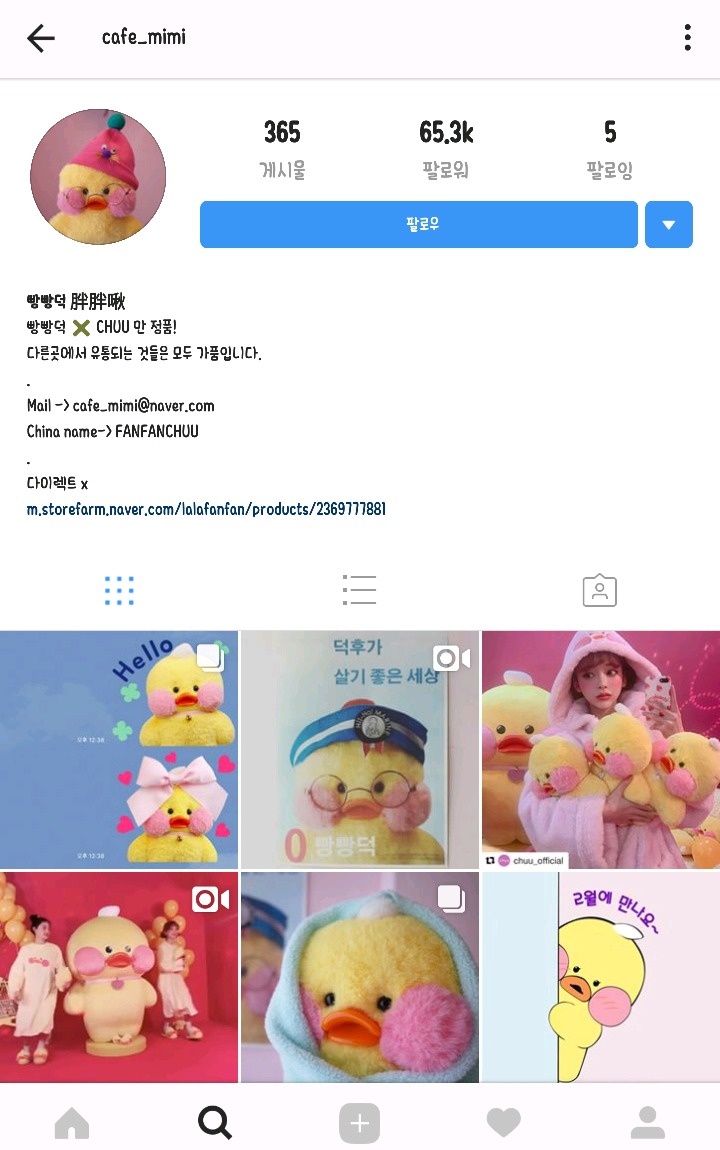Switch to grid view tab

119,590
